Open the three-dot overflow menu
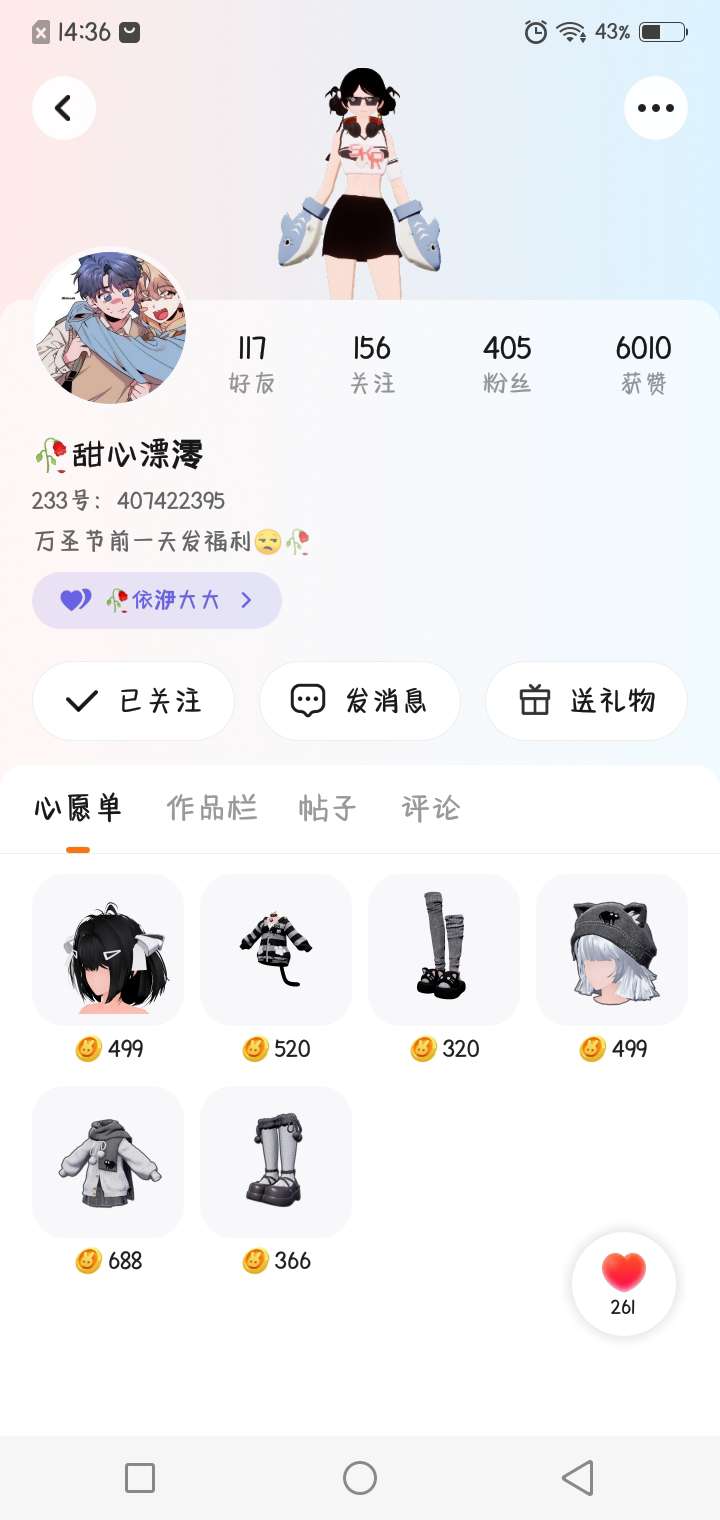The width and height of the screenshot is (720, 1520). point(655,108)
